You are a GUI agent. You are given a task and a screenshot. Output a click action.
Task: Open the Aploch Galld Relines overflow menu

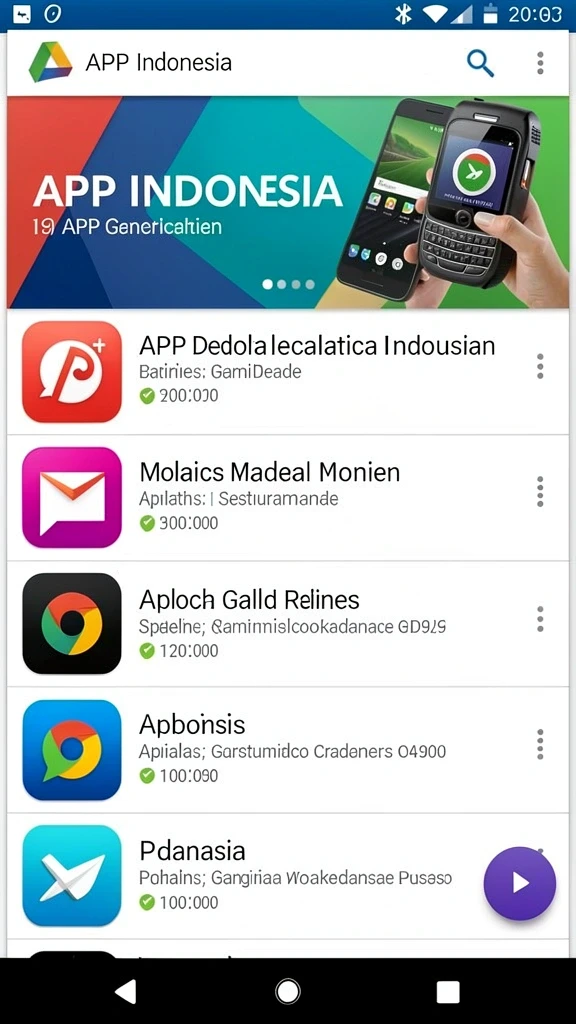click(540, 618)
